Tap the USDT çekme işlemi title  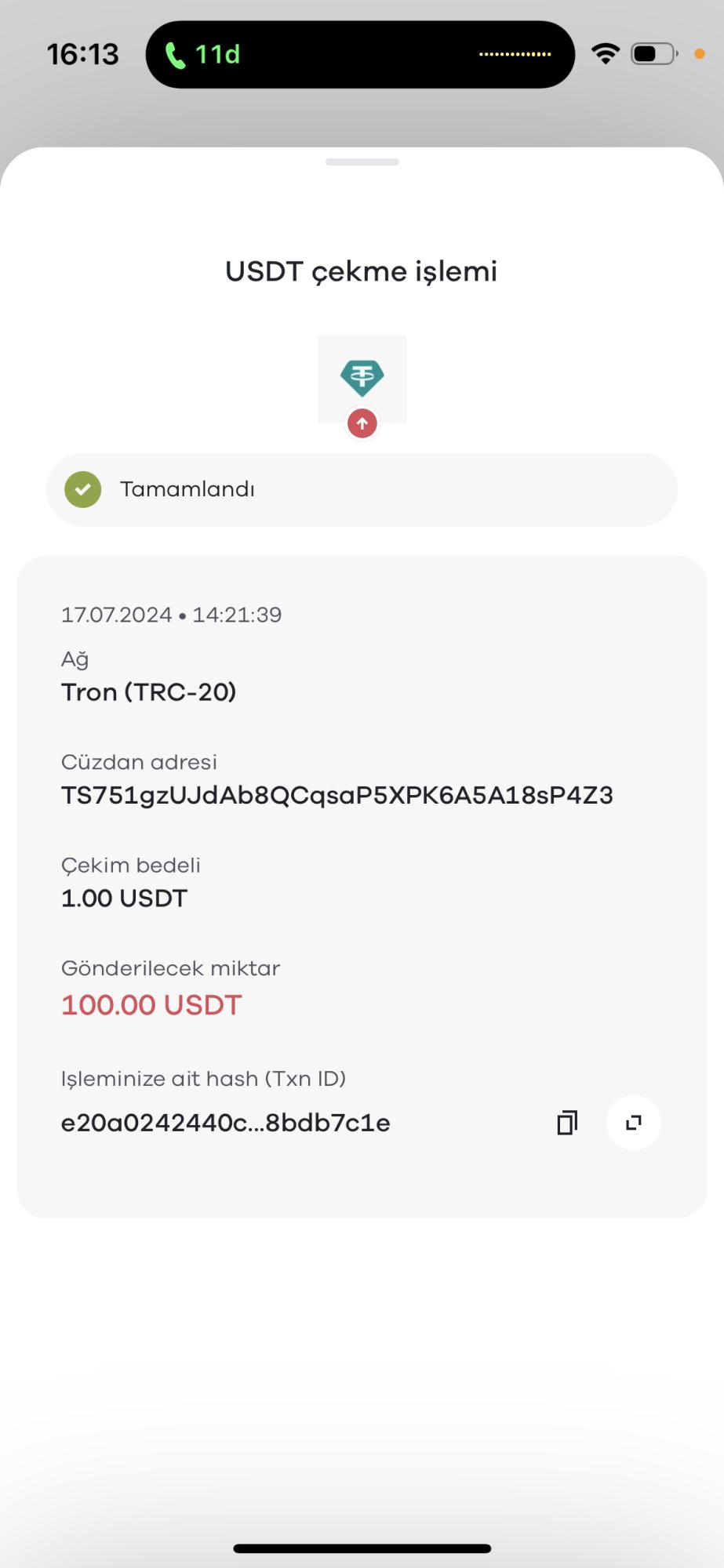(362, 271)
